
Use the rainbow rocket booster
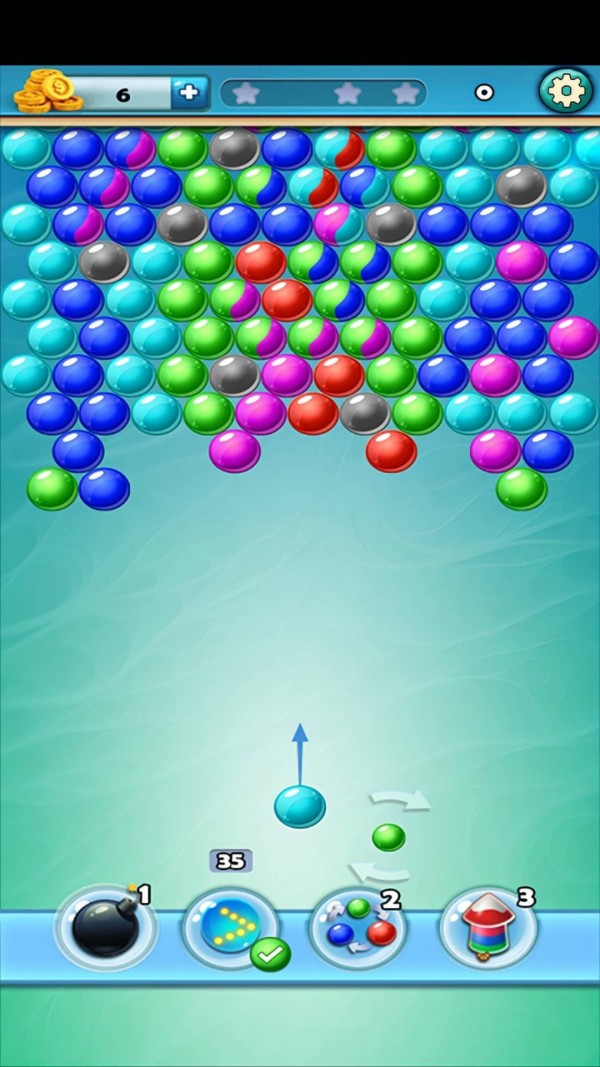point(487,928)
